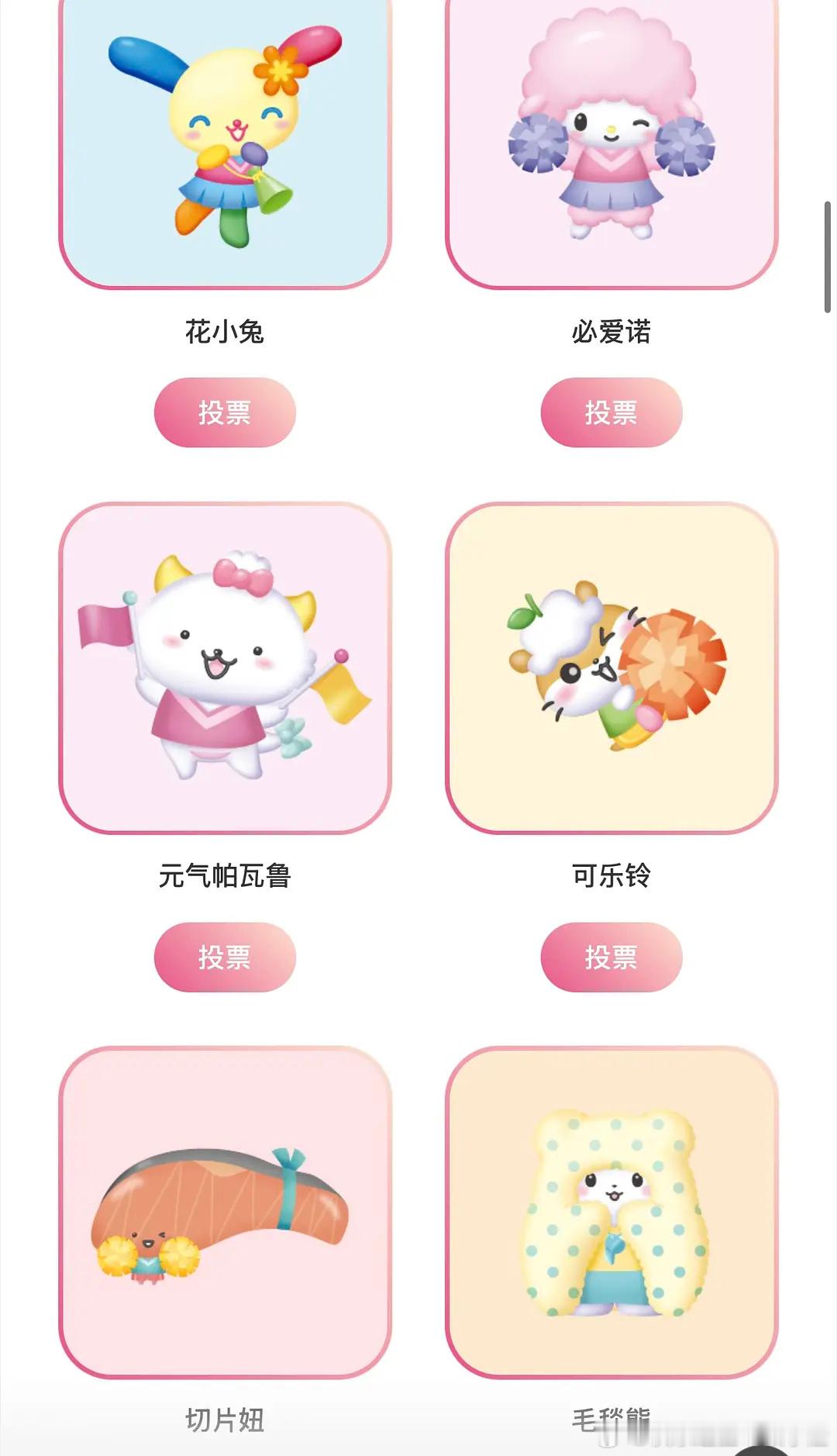Viewport: 837px width, 1456px height.
Task: Vote for 可乐铃
Action: [x=611, y=957]
